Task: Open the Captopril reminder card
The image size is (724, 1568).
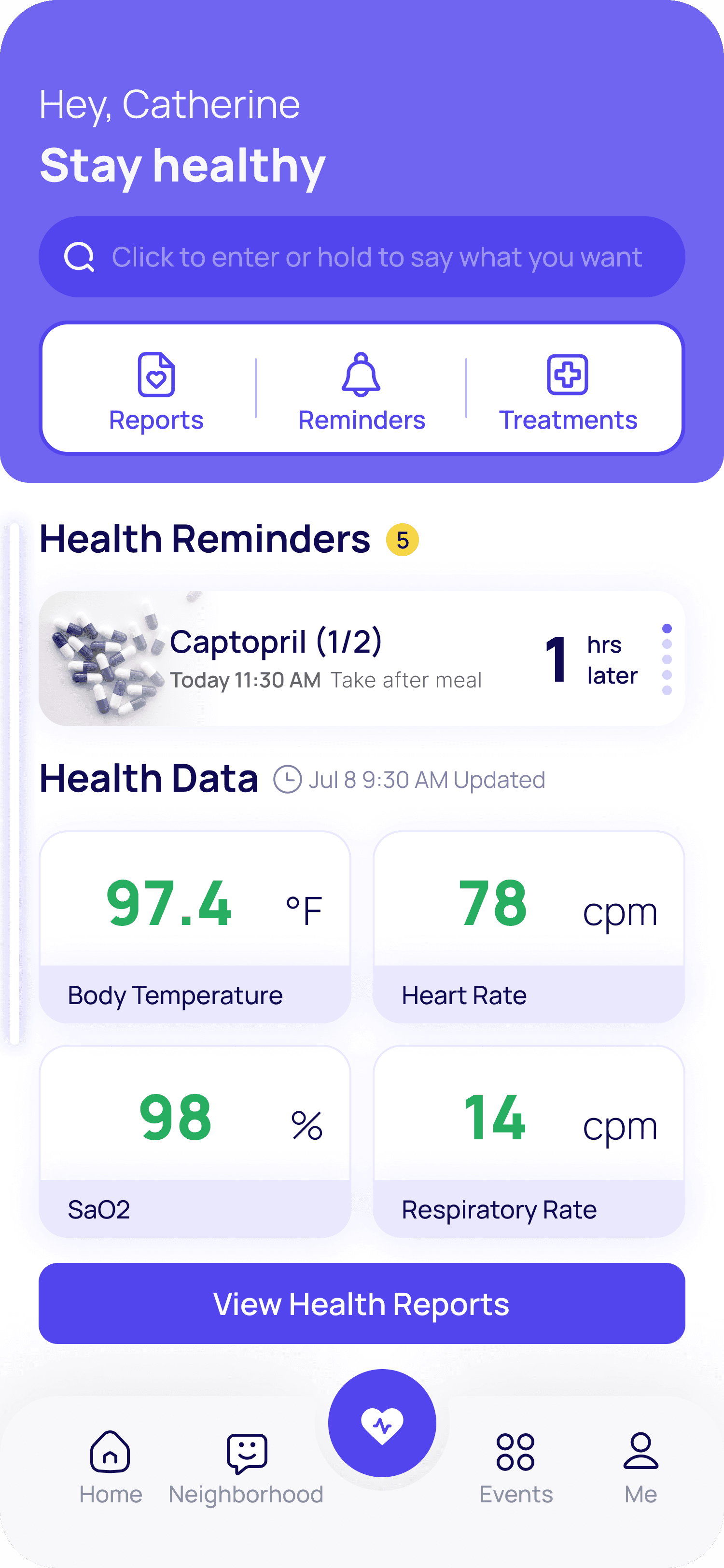Action: coord(362,658)
